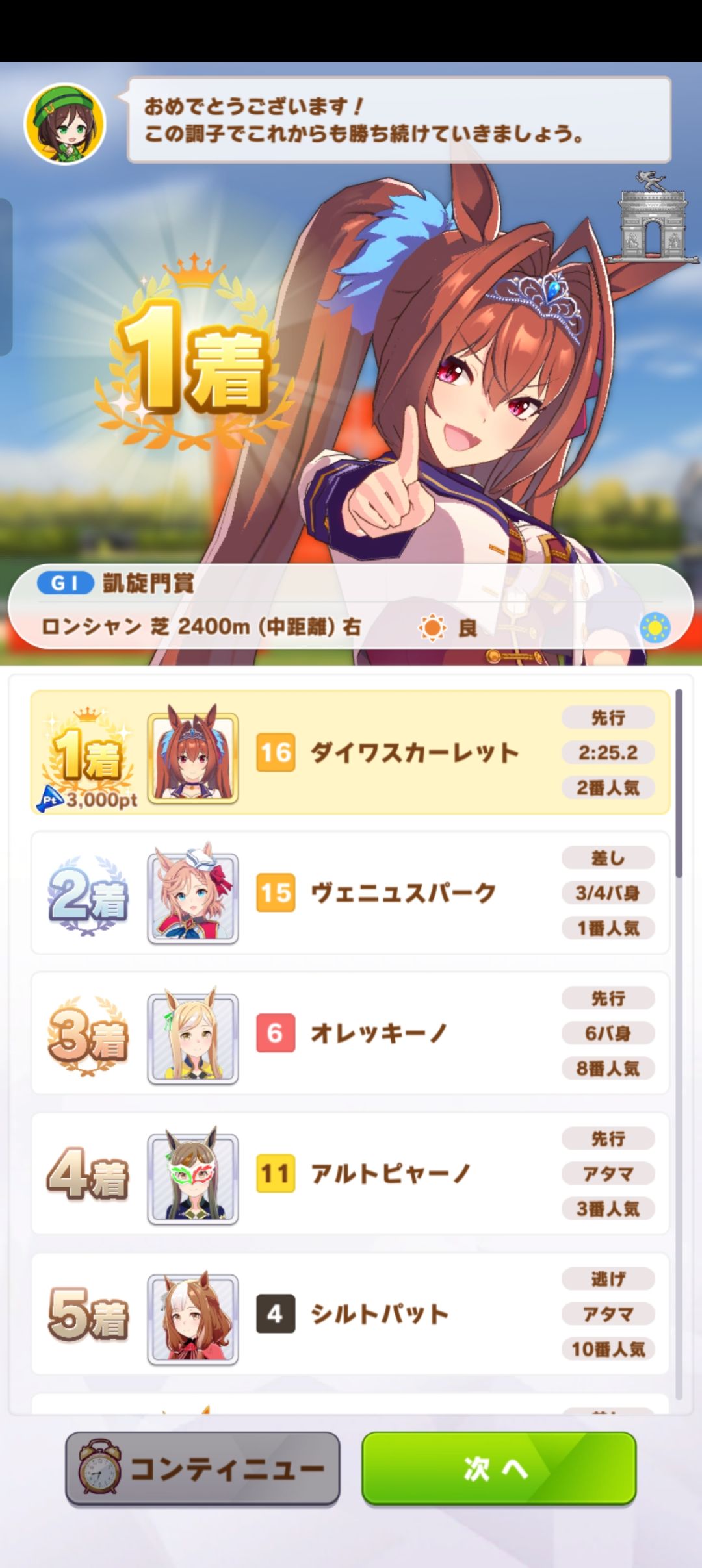This screenshot has width=702, height=1568.
Task: Select the アルトピャーノ 4th place row
Action: point(350,1173)
